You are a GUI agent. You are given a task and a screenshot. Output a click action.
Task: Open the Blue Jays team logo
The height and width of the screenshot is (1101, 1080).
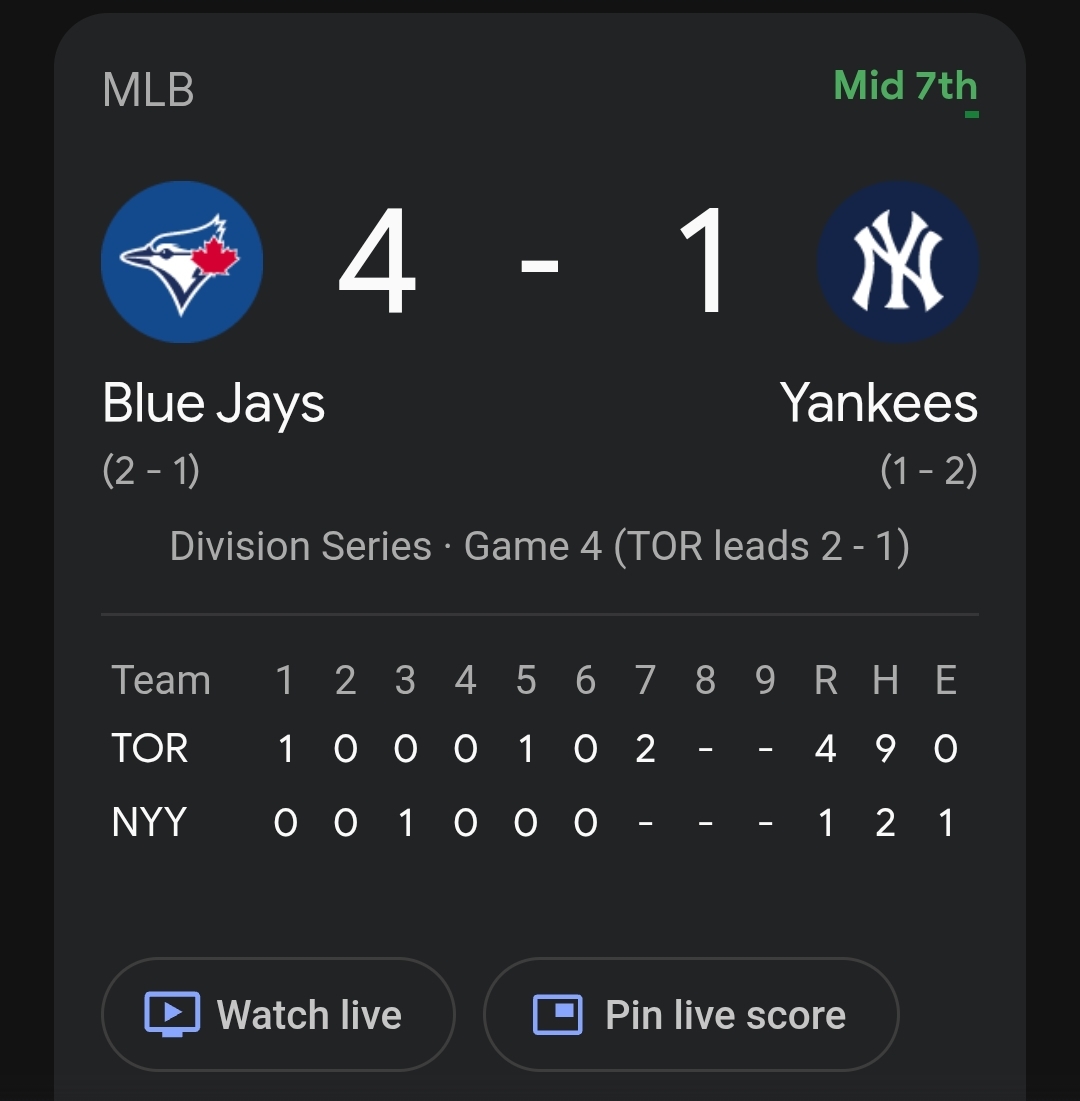coord(182,262)
